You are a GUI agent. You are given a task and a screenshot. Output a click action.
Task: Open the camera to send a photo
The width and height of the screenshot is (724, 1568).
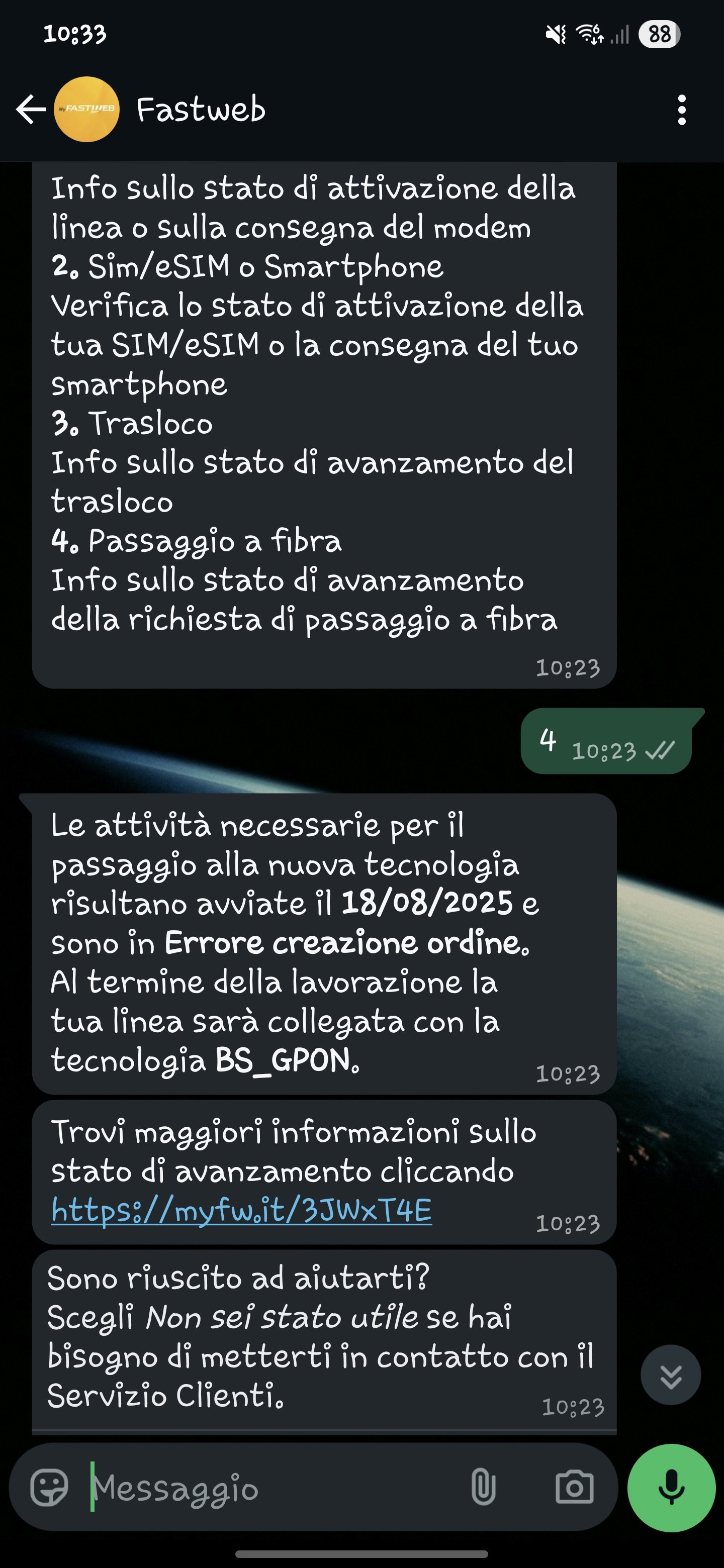point(574,1487)
